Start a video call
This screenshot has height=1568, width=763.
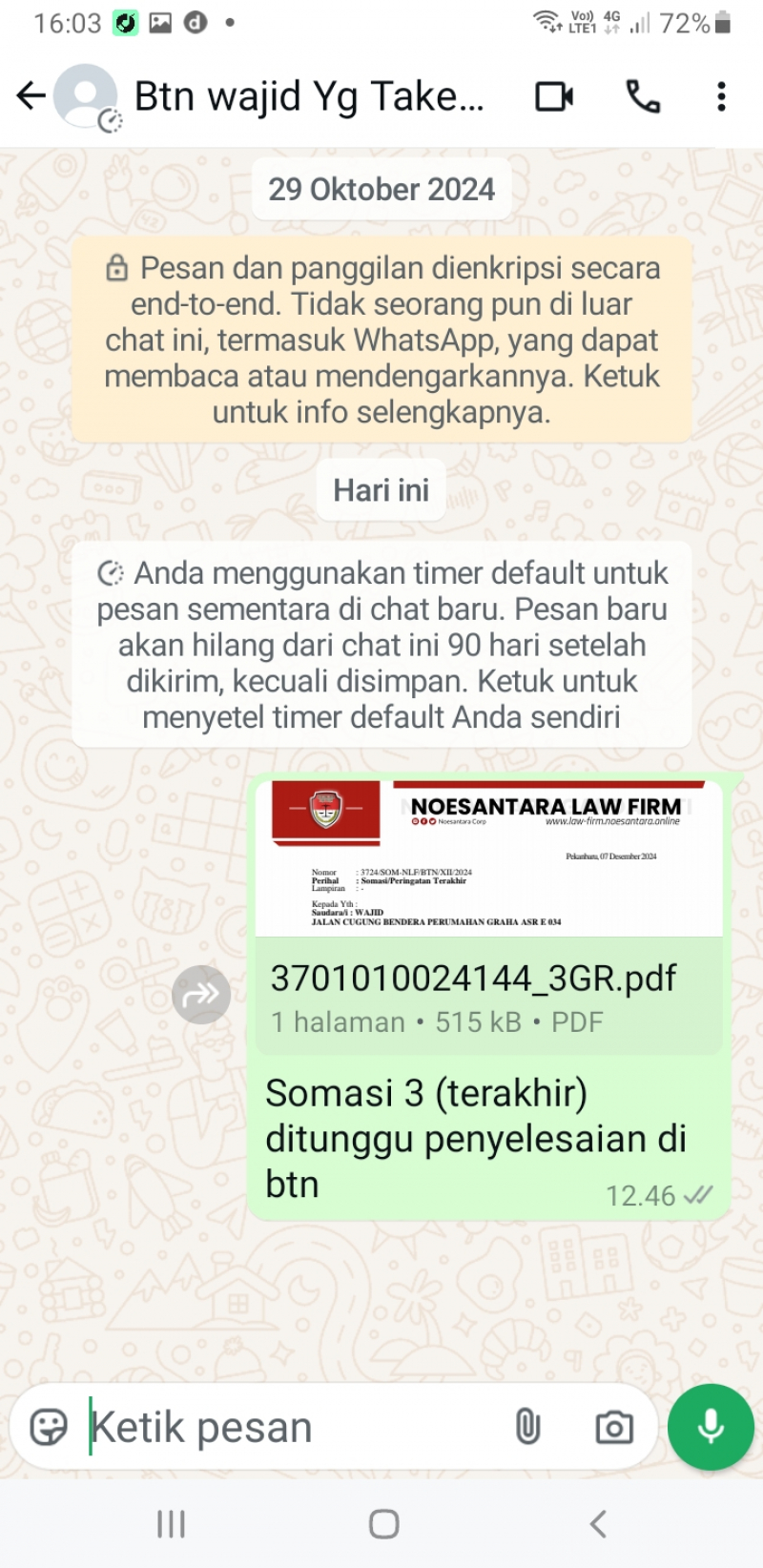point(554,96)
